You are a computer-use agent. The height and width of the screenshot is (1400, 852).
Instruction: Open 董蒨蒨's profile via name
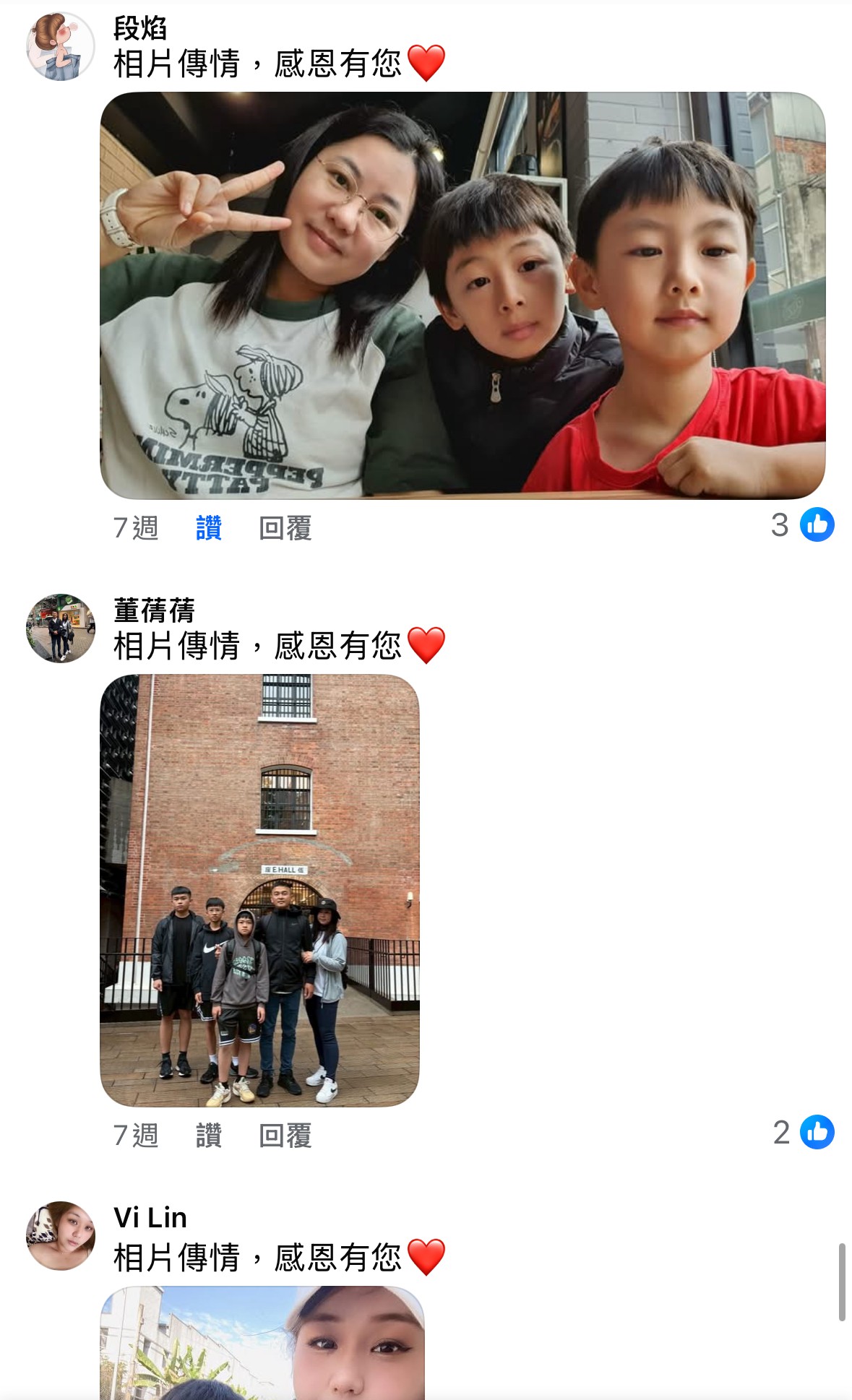click(x=155, y=611)
